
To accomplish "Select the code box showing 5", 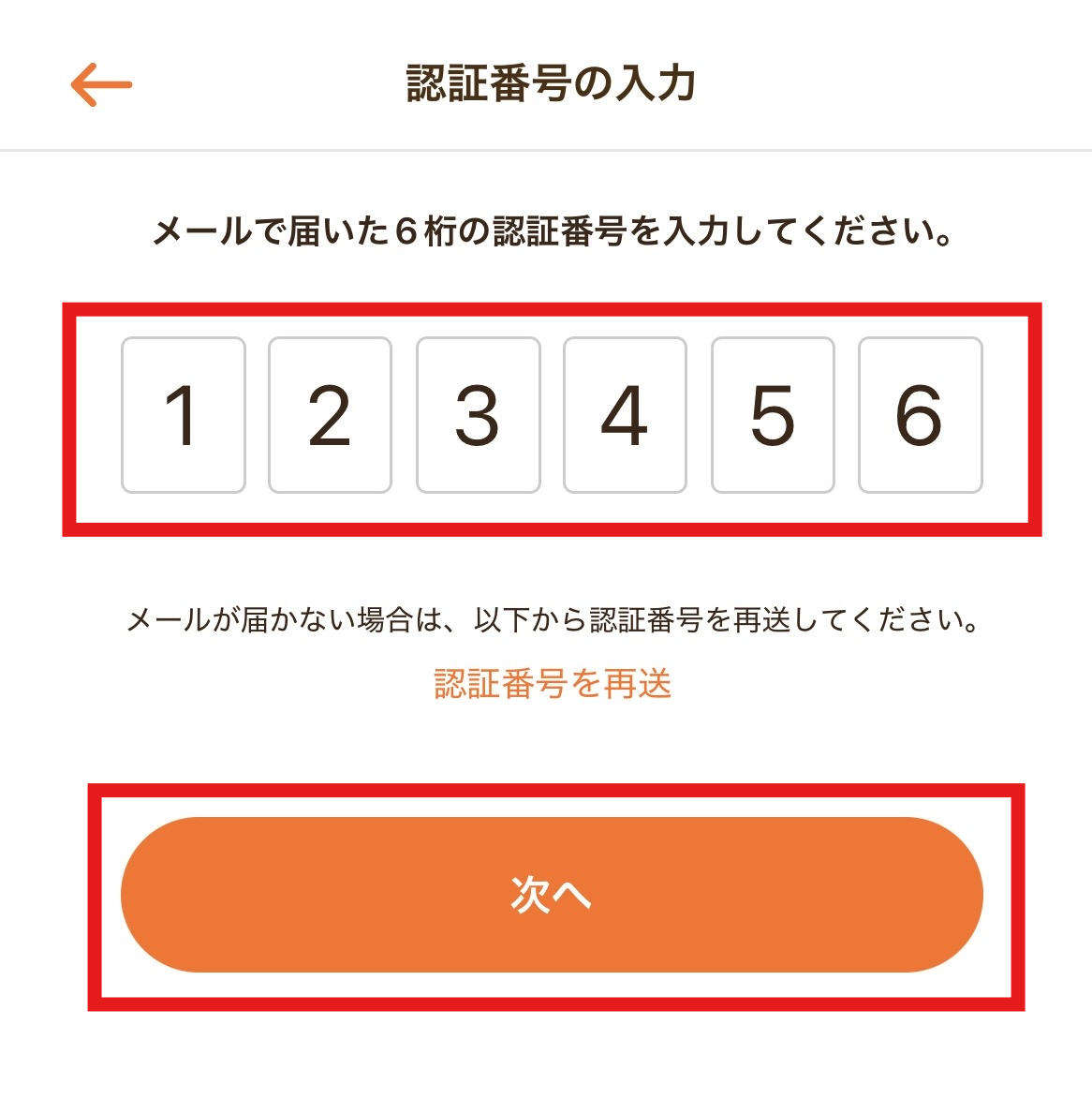I will click(x=773, y=415).
